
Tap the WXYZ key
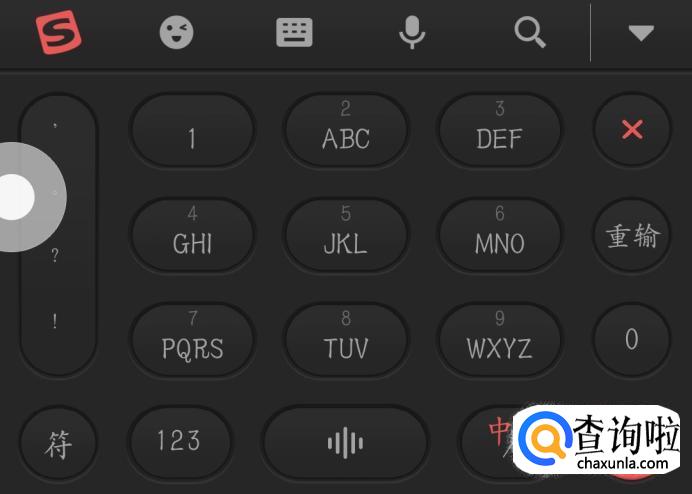pos(499,340)
